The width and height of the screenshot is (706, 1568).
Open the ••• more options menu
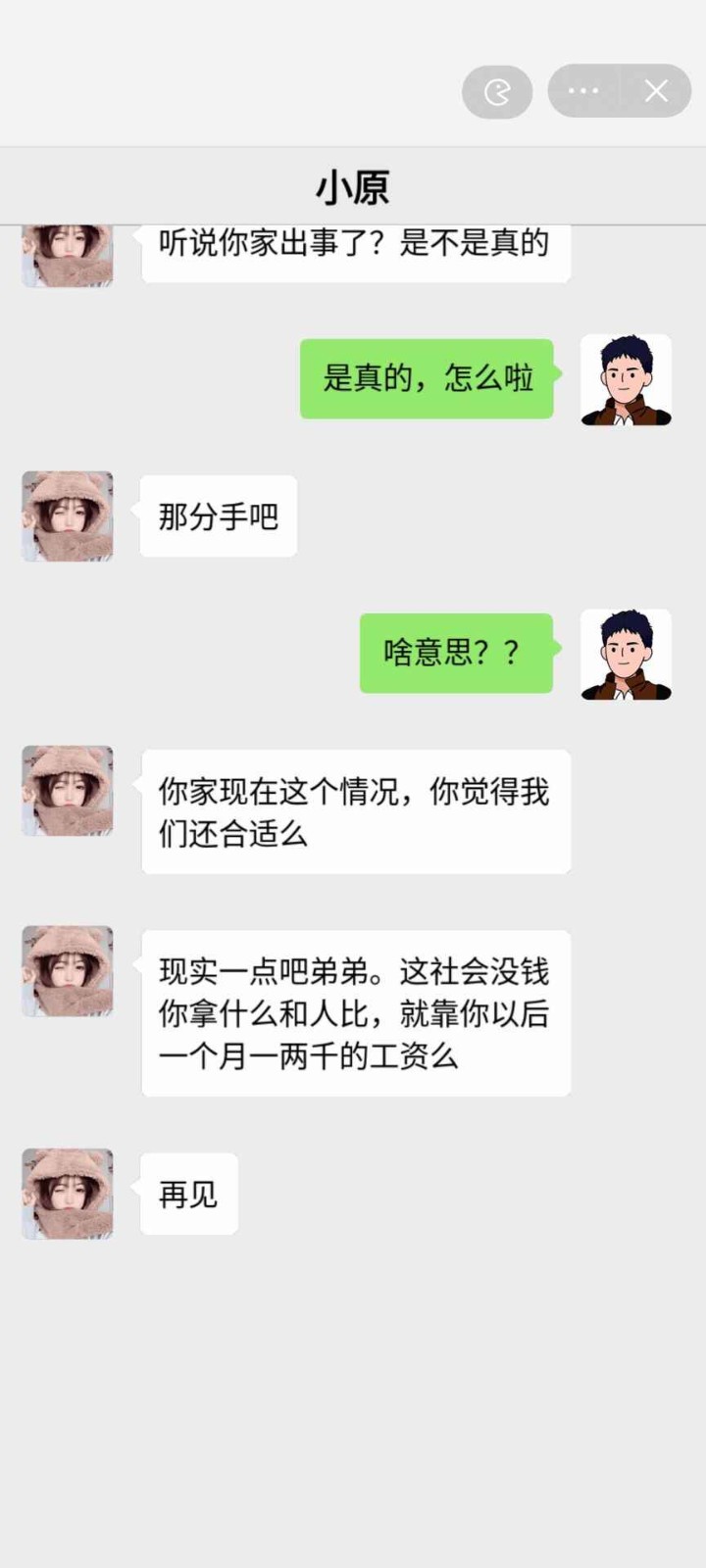click(582, 90)
